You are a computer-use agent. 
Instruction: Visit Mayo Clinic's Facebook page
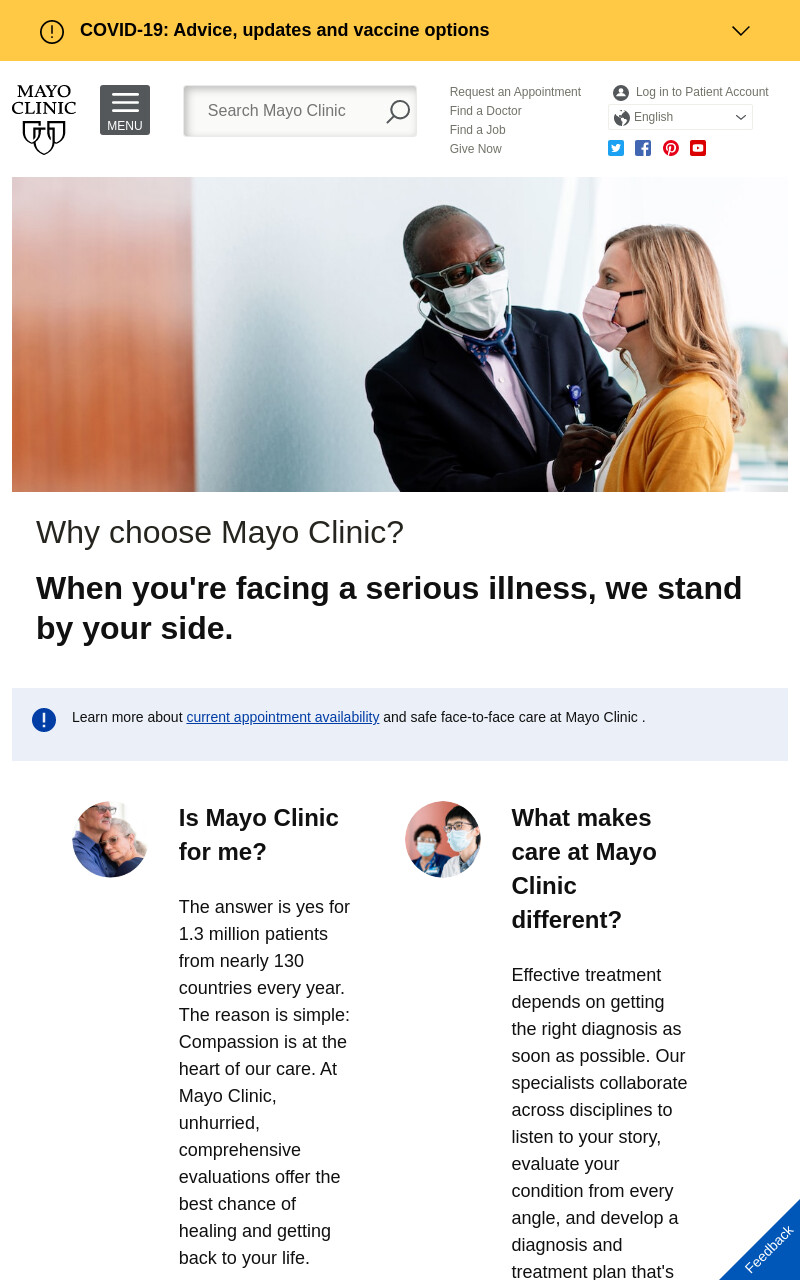[x=643, y=148]
